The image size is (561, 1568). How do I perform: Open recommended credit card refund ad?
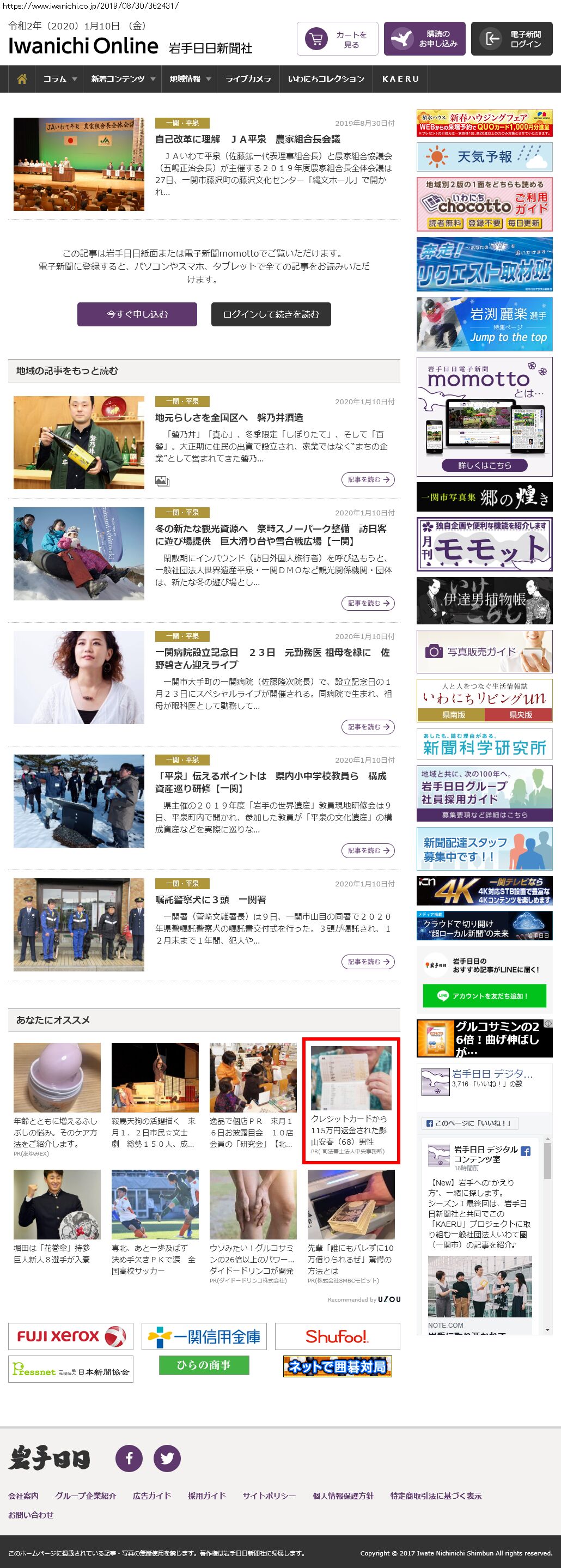point(351,1100)
